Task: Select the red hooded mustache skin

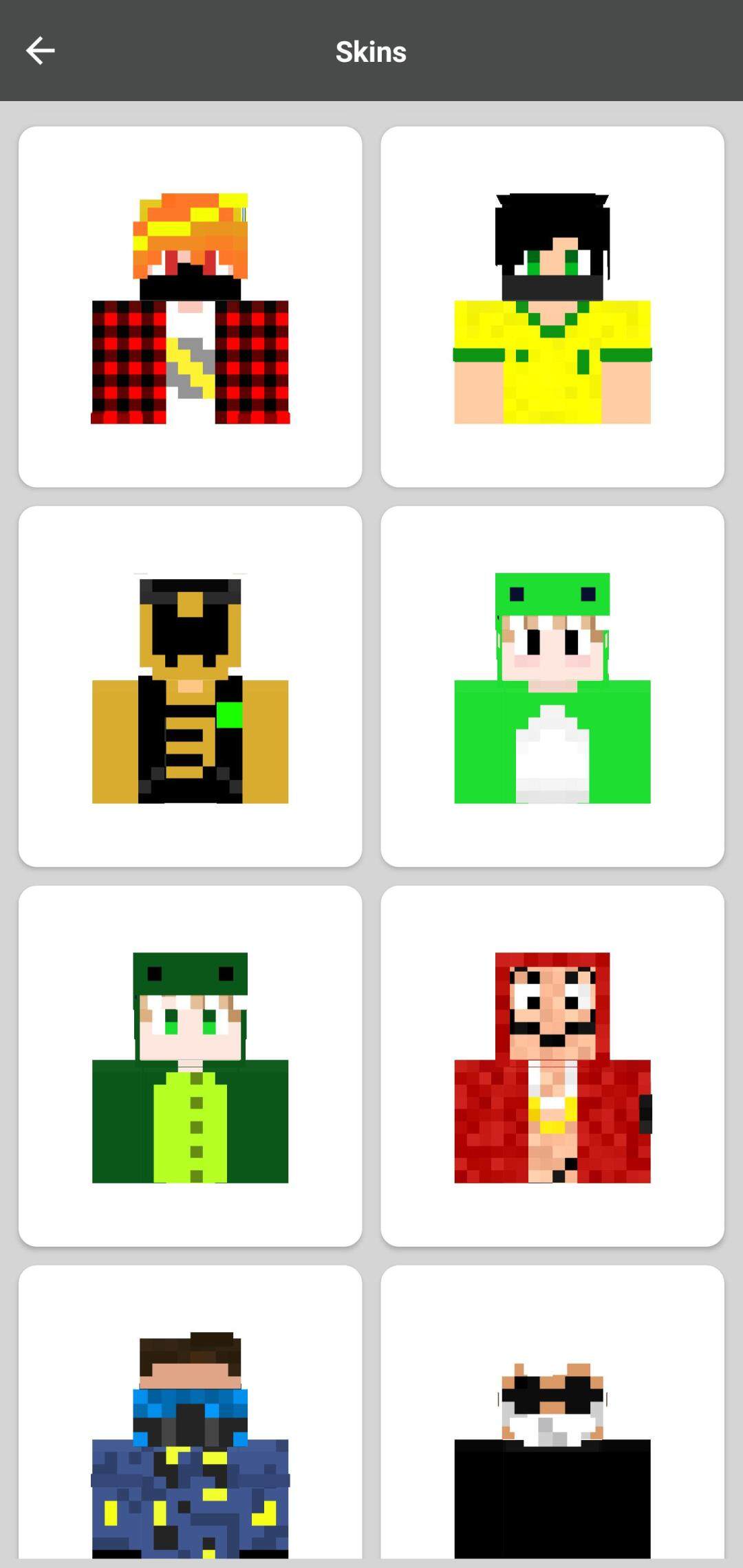Action: [x=552, y=1067]
